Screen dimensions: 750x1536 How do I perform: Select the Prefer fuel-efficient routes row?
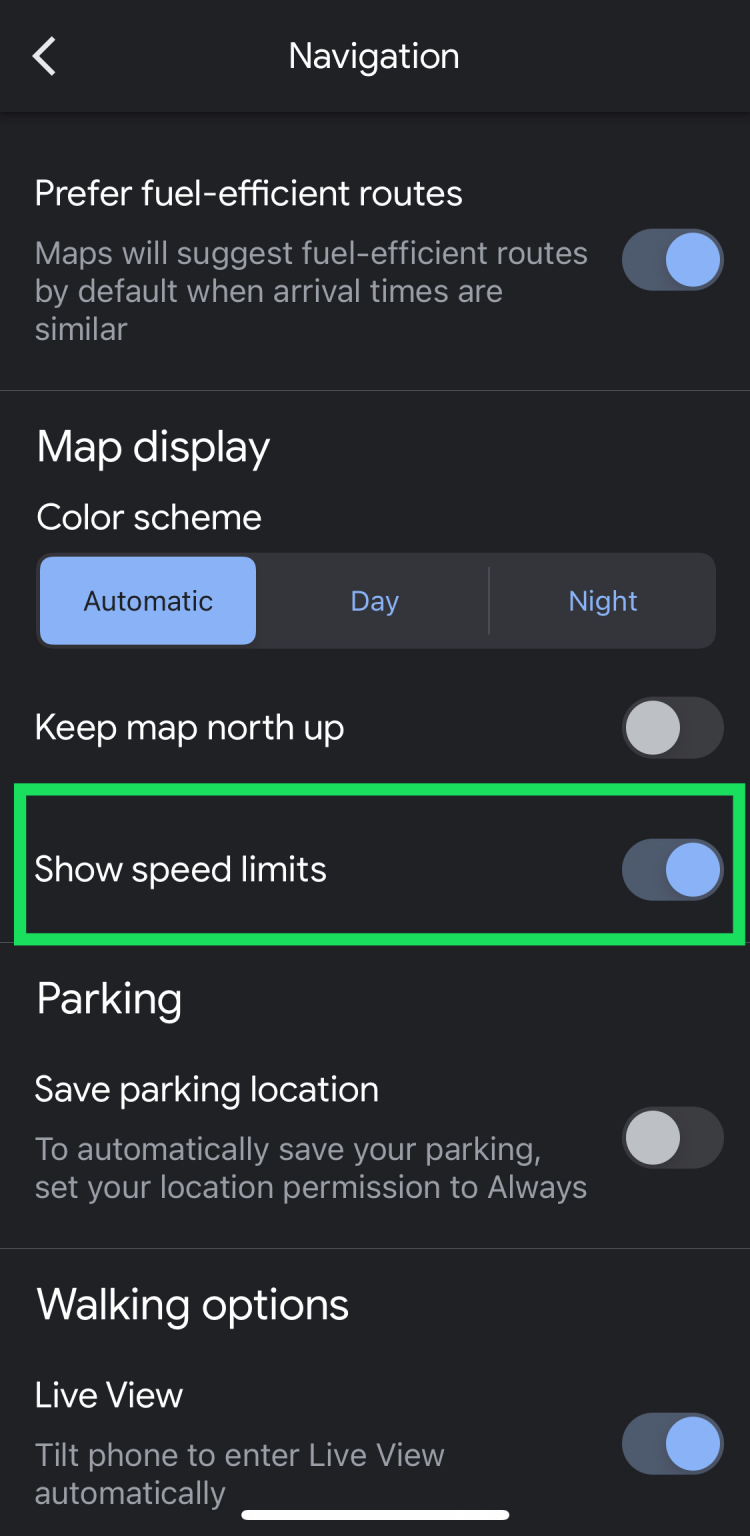(248, 192)
